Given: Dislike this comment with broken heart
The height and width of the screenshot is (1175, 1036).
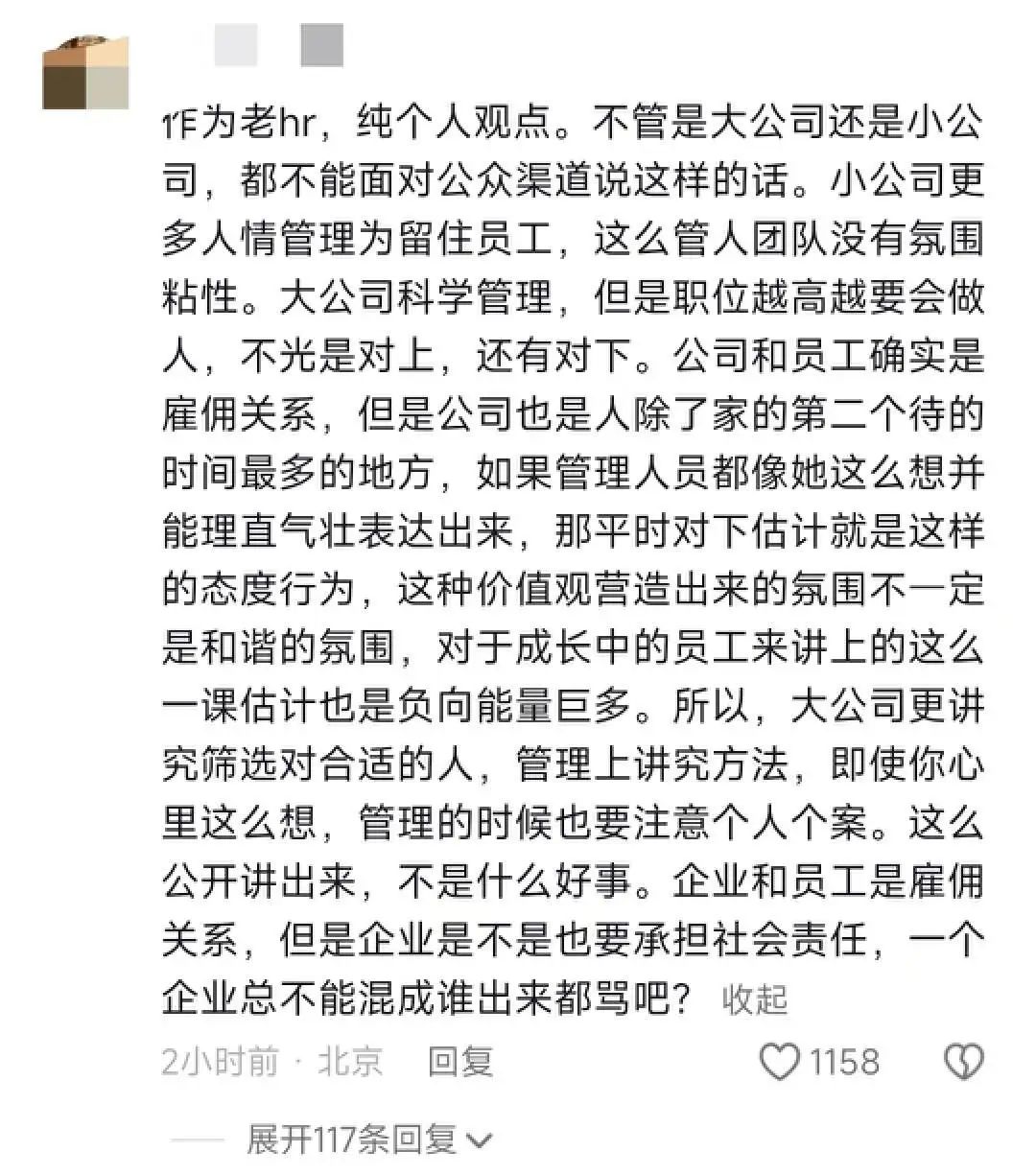Looking at the screenshot, I should pos(963,1062).
